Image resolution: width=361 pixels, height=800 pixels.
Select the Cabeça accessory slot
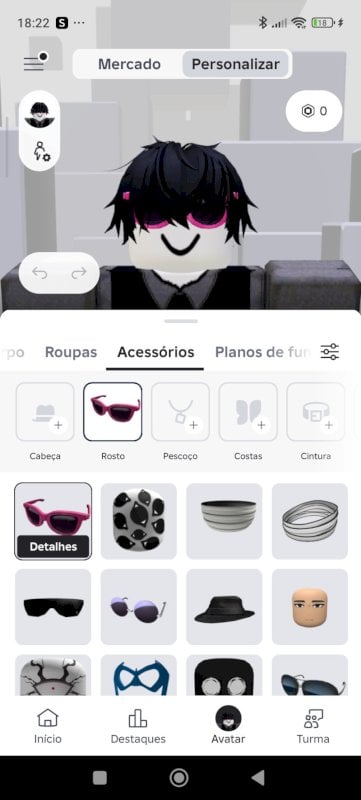[x=45, y=412]
